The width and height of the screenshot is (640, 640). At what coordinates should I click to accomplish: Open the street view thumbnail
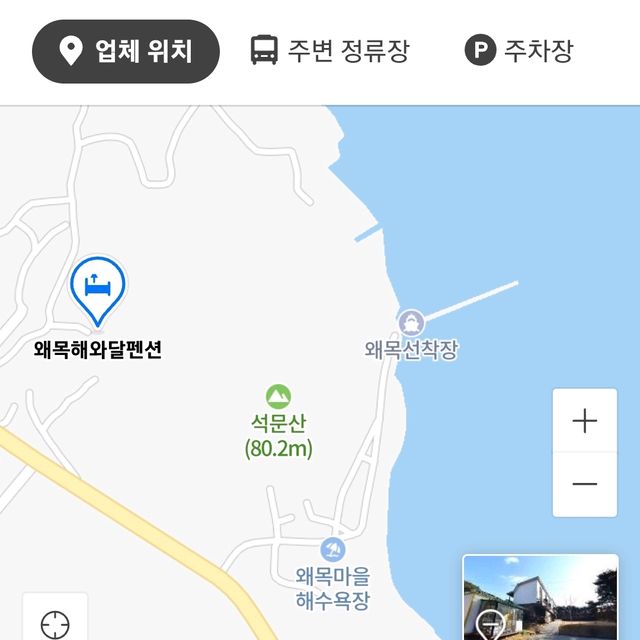[x=541, y=598]
